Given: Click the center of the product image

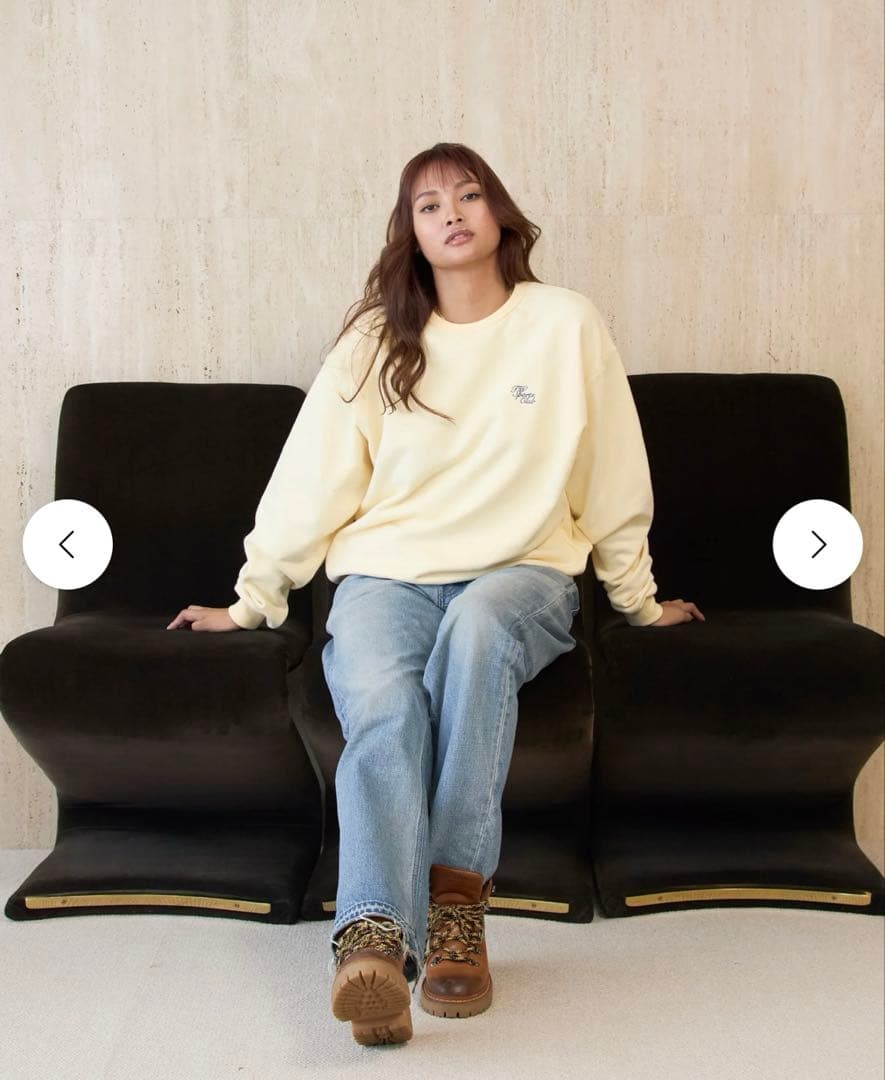Looking at the screenshot, I should (x=442, y=540).
